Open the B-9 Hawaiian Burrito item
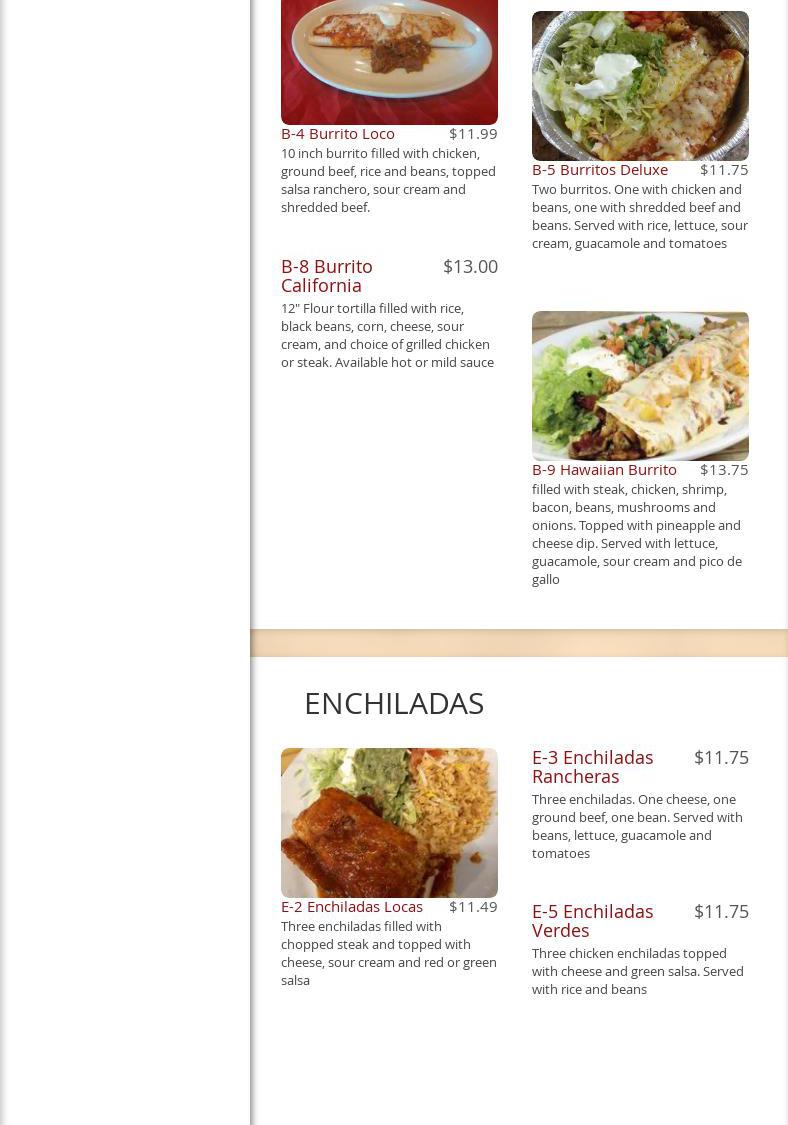This screenshot has height=1125, width=788. pos(604,469)
